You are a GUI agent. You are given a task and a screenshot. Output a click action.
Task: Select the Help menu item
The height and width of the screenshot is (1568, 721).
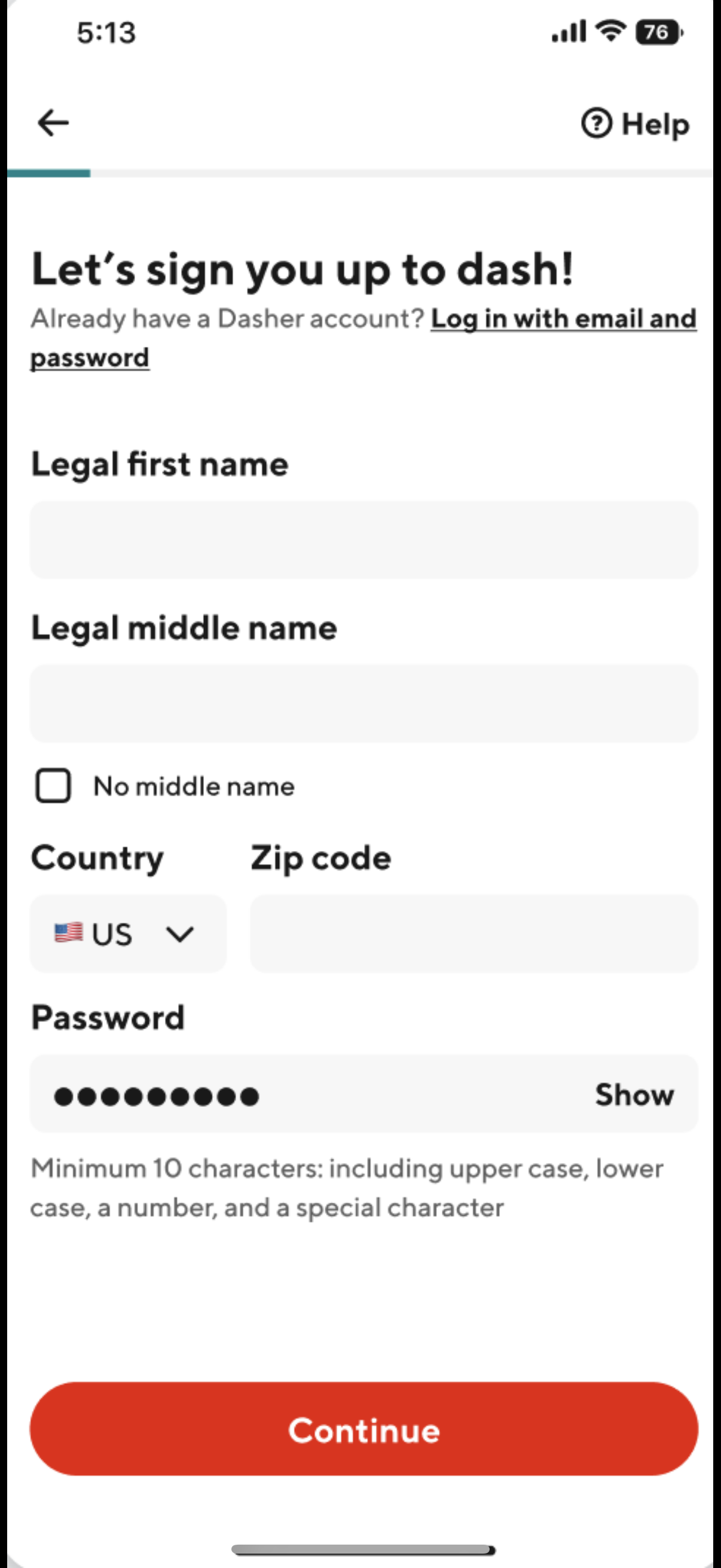point(638,123)
